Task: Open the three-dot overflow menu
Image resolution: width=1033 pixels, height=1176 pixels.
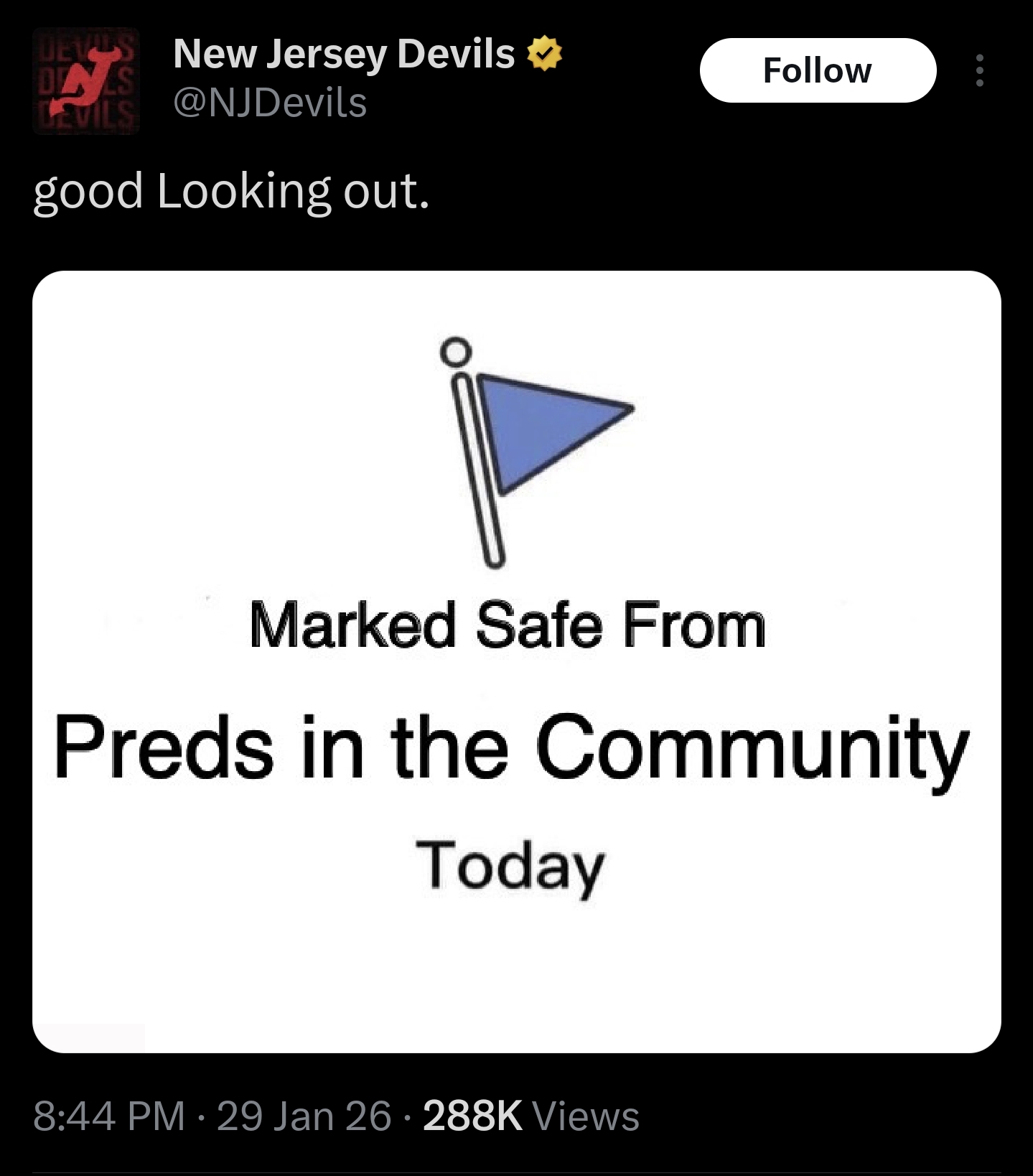Action: [979, 70]
